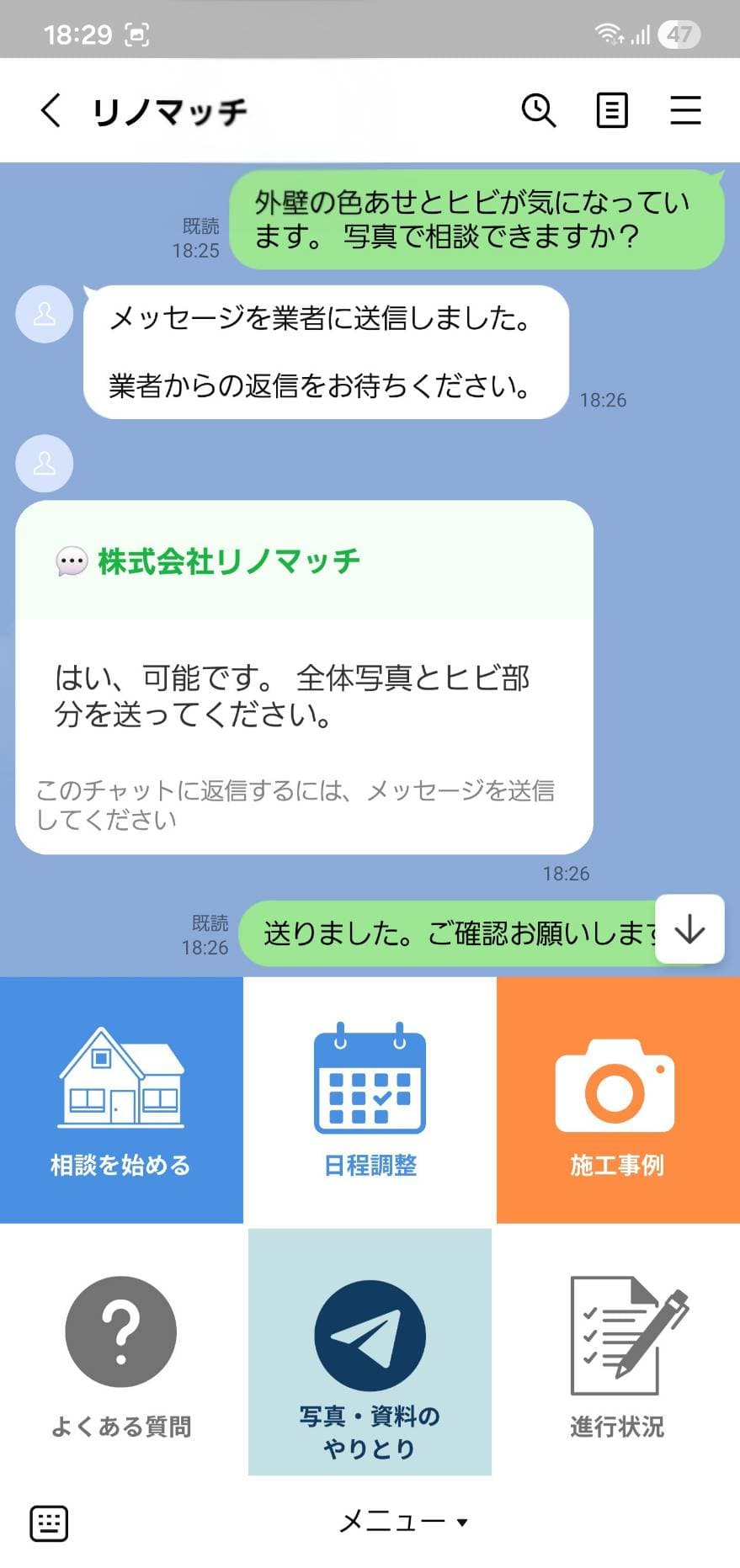This screenshot has height=1568, width=740.
Task: Tap the down arrow to jump to latest messages
Action: [x=690, y=931]
